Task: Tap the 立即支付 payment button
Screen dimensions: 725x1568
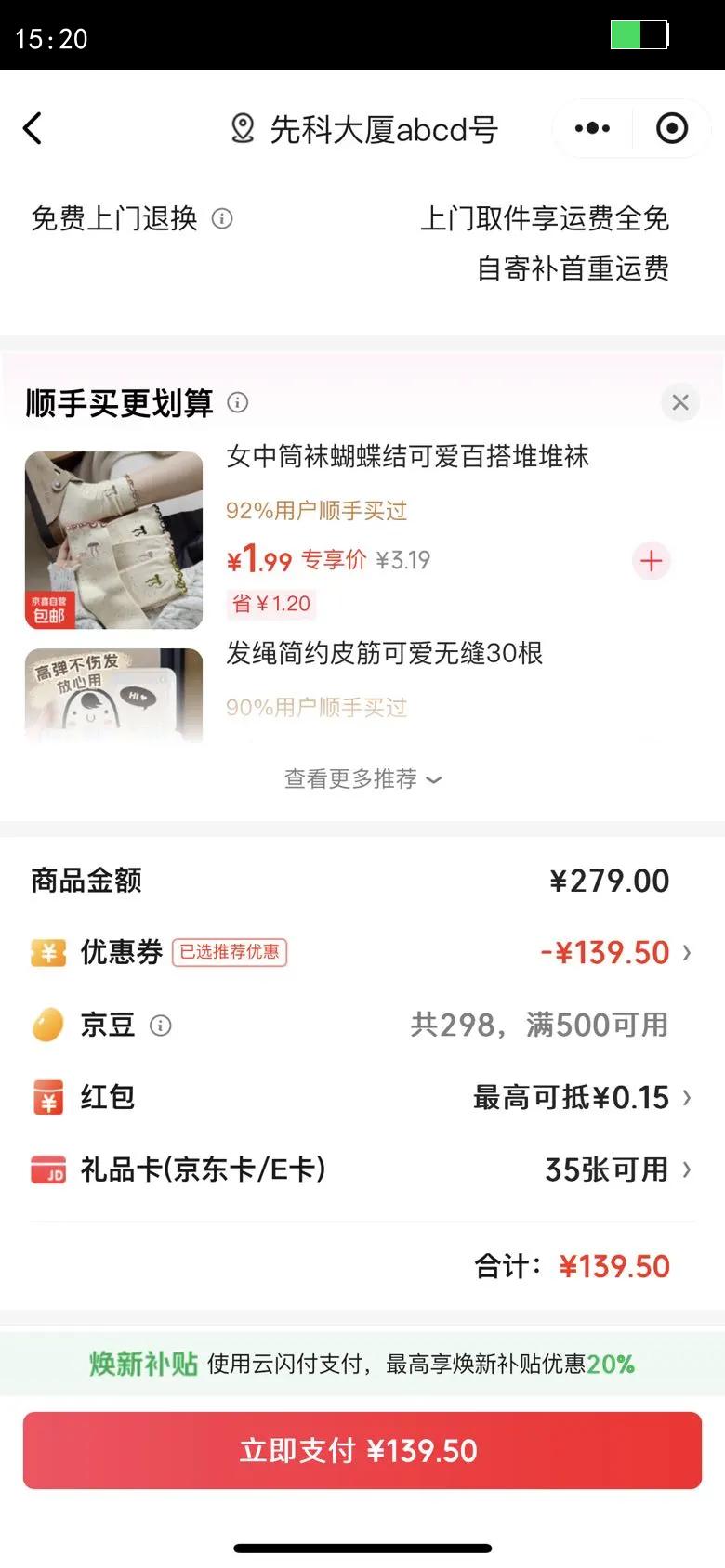Action: [x=362, y=1450]
